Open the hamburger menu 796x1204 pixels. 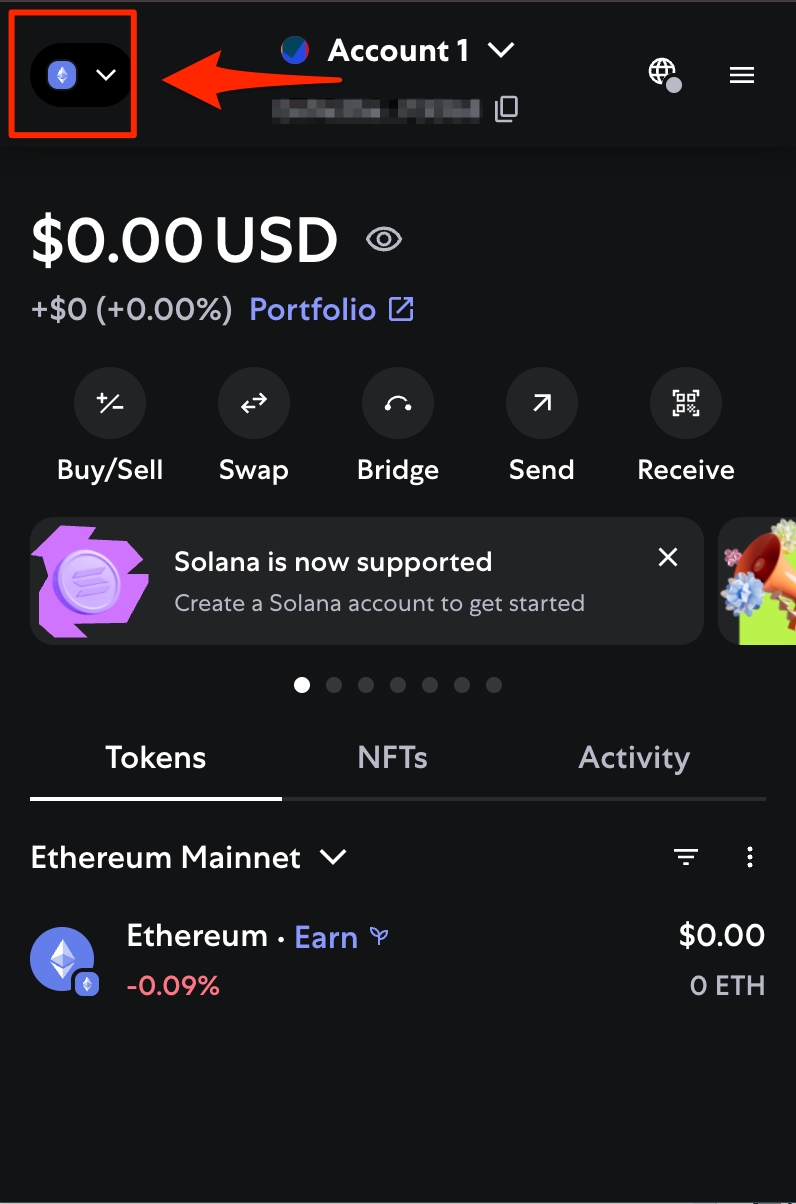(x=742, y=75)
